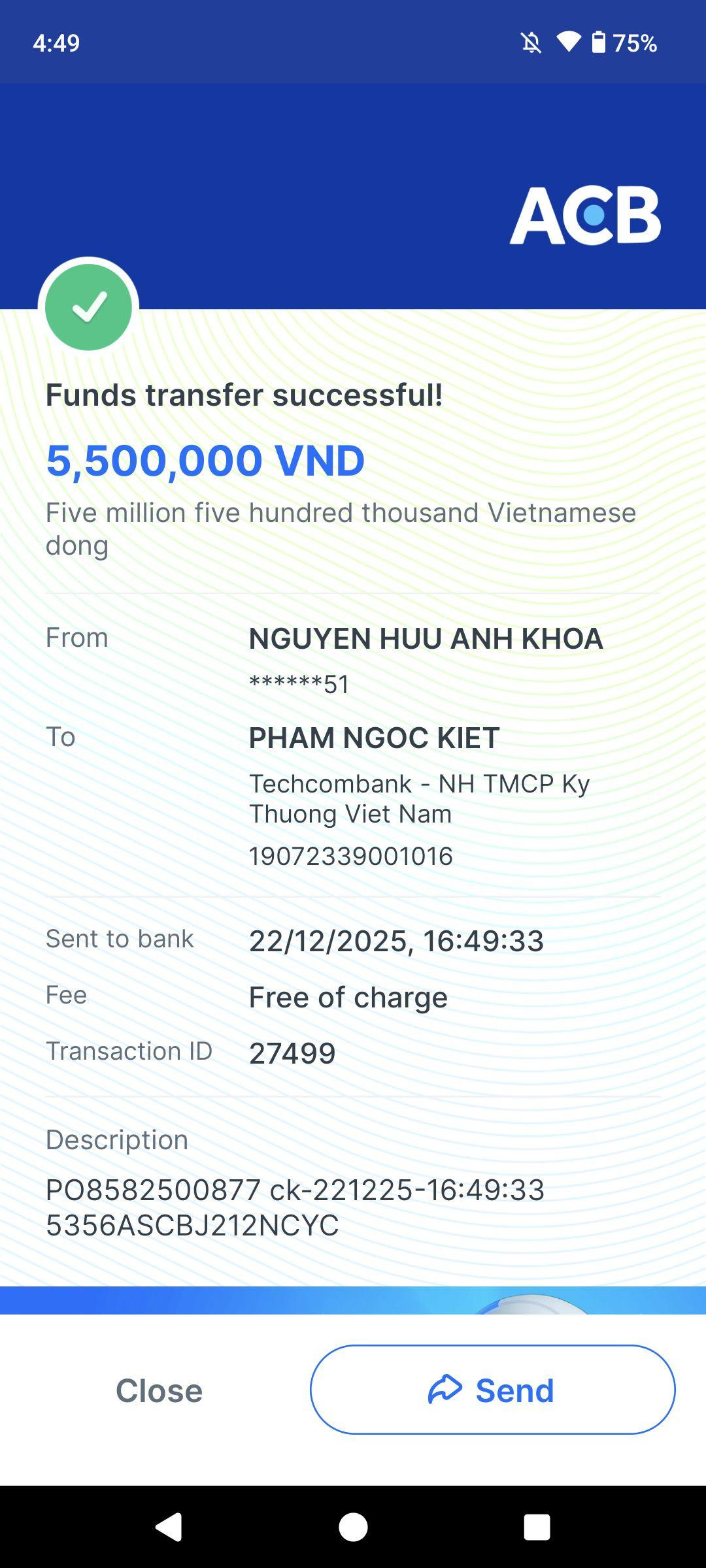Go to the home screen
The image size is (706, 1568).
[353, 1527]
